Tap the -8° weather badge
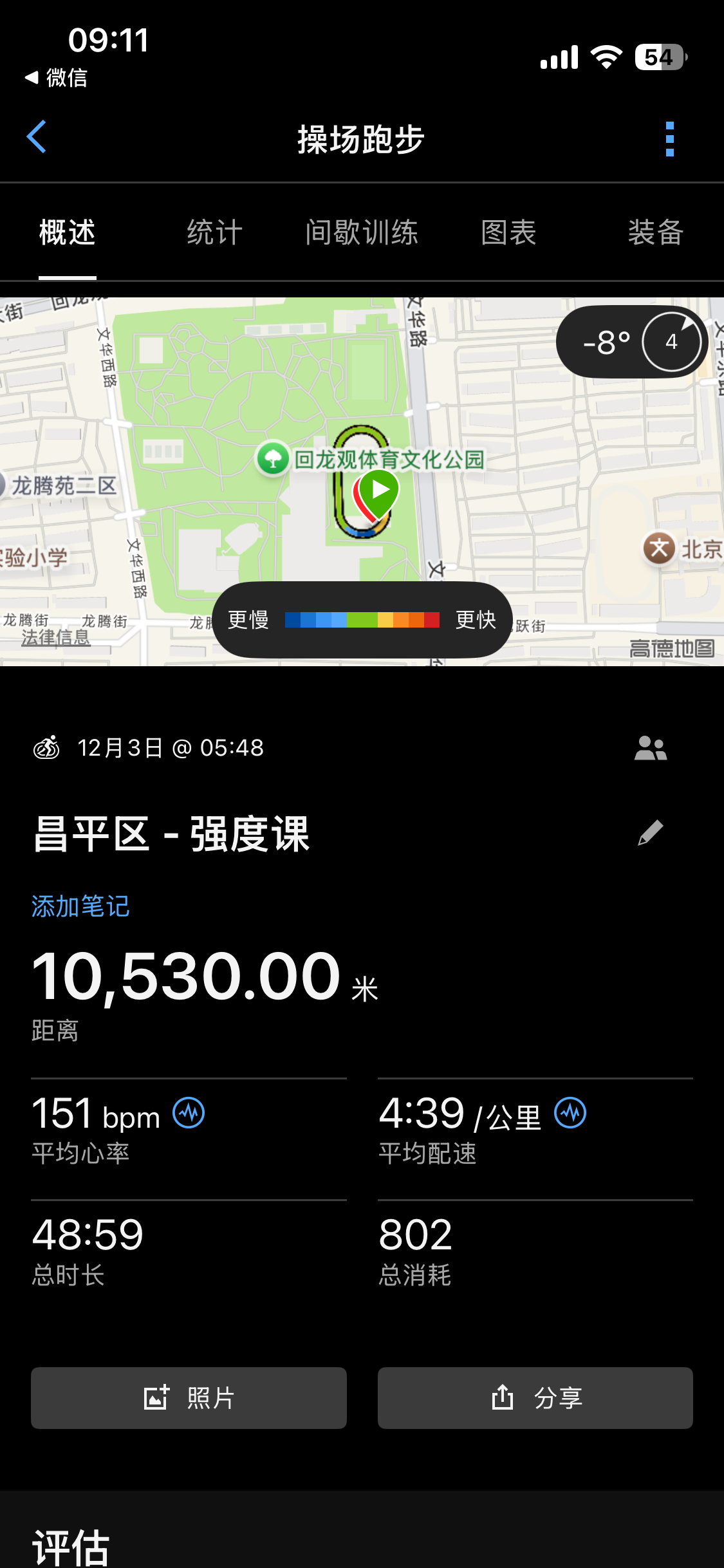 (x=632, y=342)
